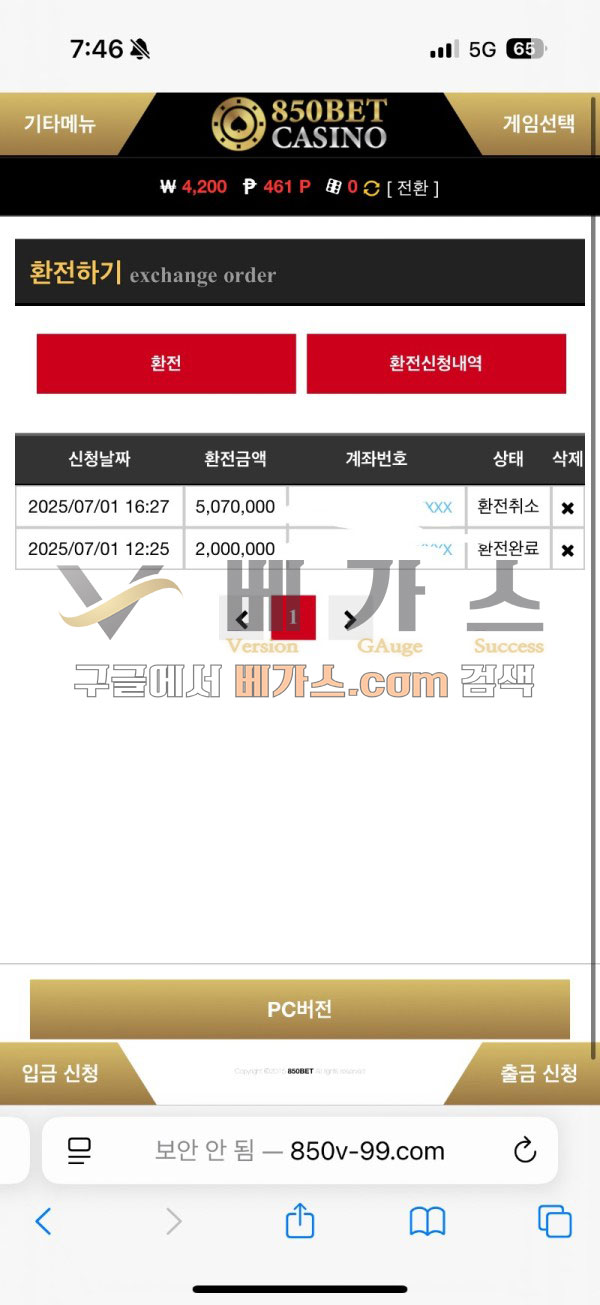Go to the next page of records
This screenshot has width=600, height=1305.
pos(349,620)
